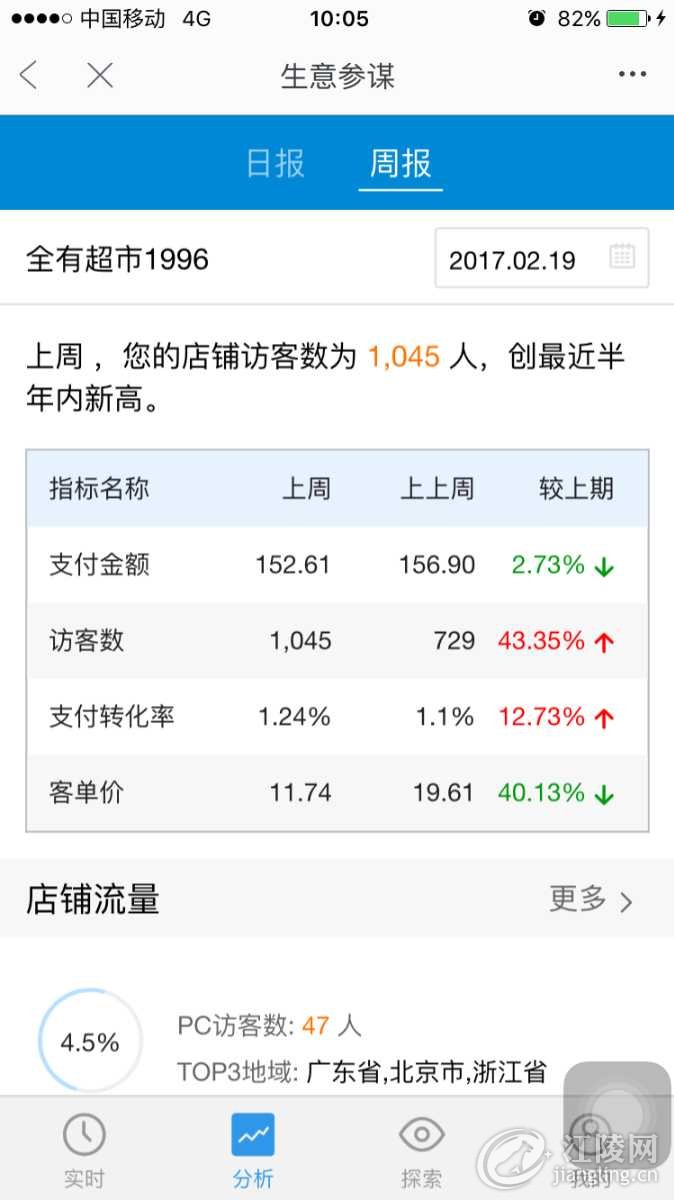Select the 周报 tab
This screenshot has width=674, height=1200.
(400, 164)
